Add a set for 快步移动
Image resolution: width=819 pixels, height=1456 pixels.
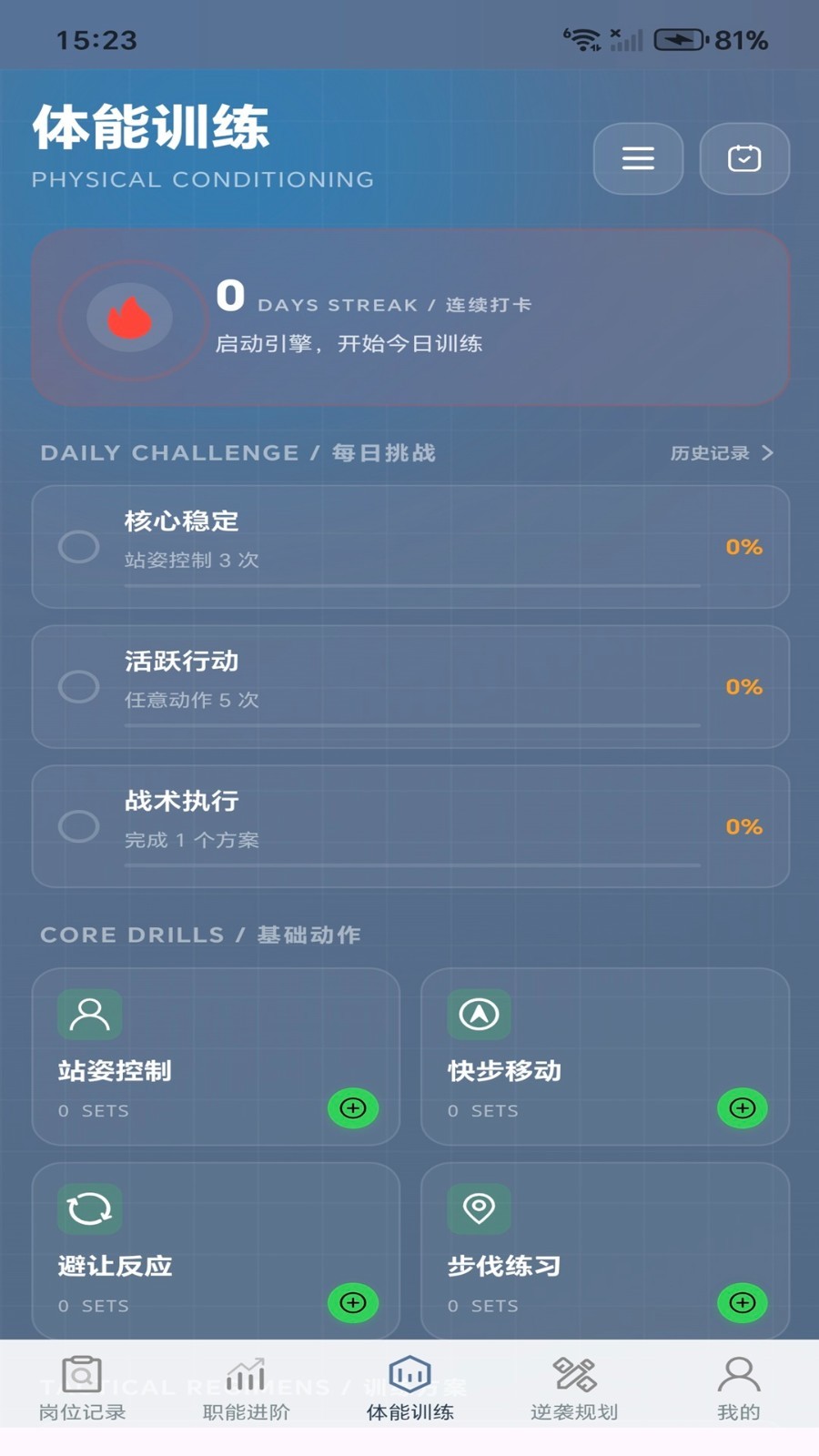coord(743,1108)
